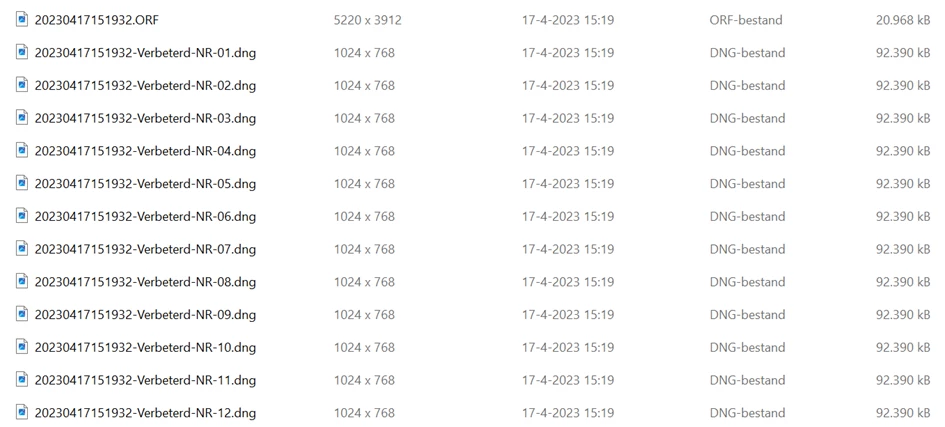Select file Verbeterd-NR-12.dng
The height and width of the screenshot is (427, 945).
pos(145,413)
